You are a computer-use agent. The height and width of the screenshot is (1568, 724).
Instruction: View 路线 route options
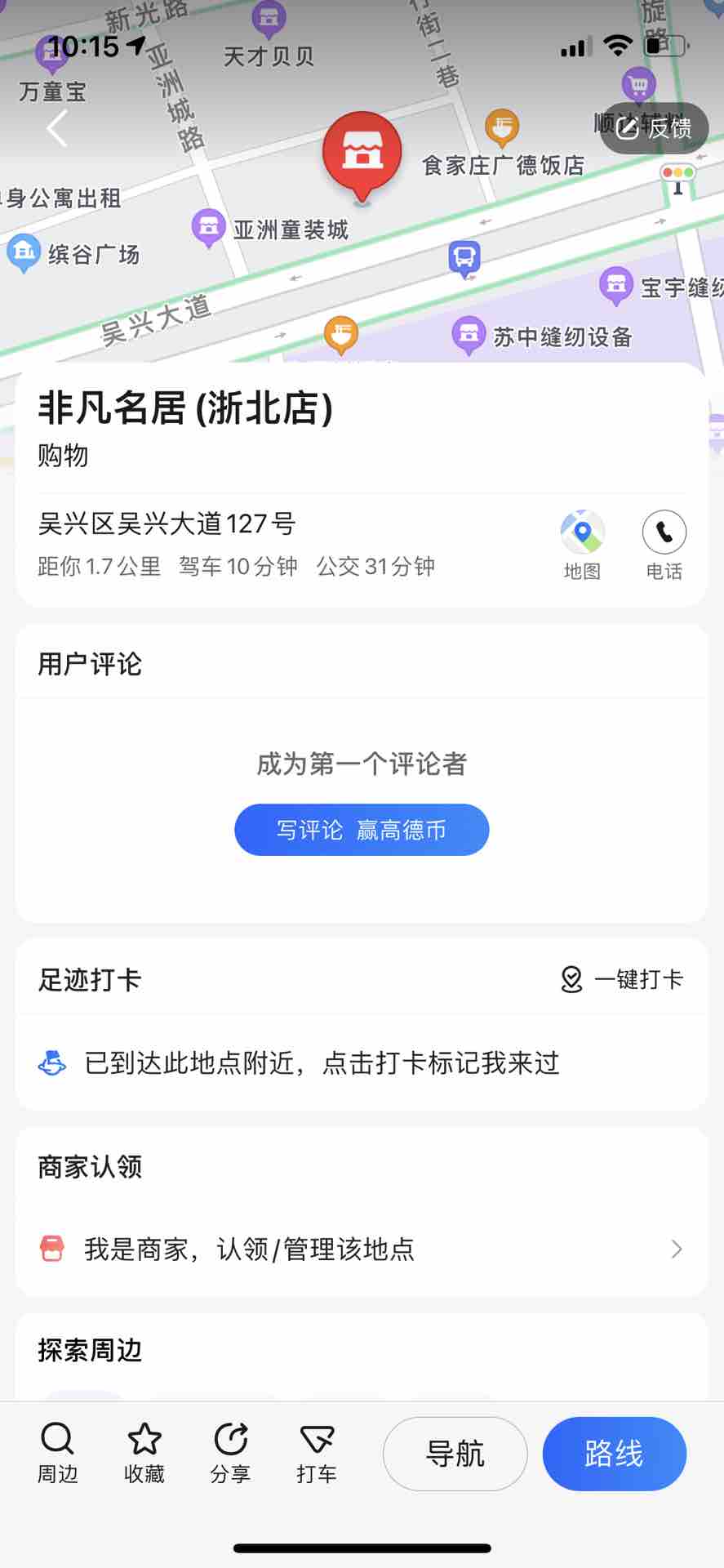tap(614, 1454)
